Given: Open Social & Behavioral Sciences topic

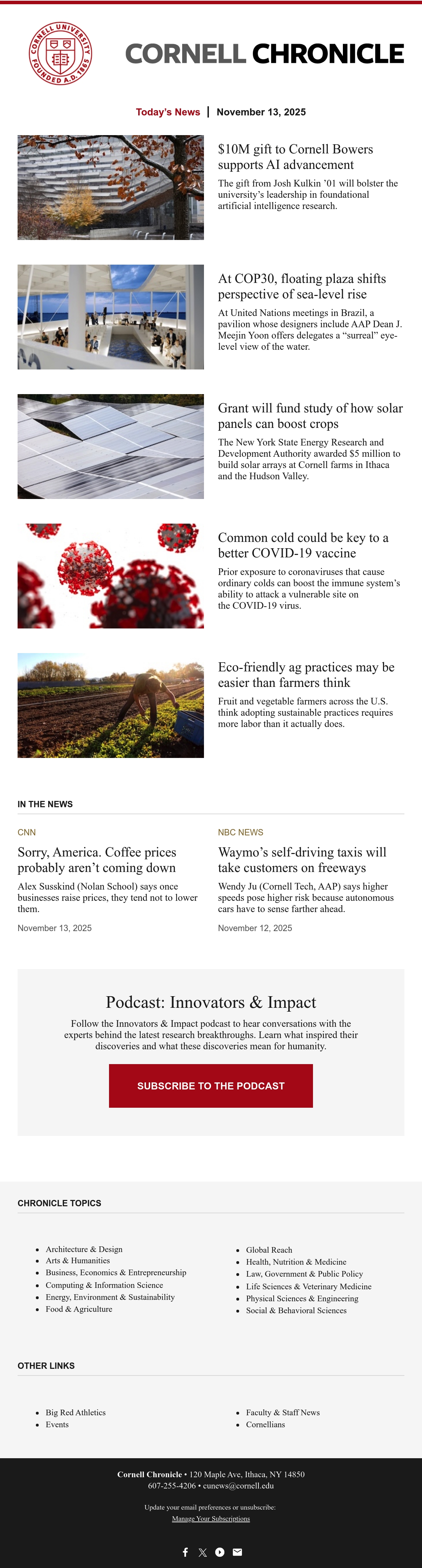Looking at the screenshot, I should [296, 1310].
